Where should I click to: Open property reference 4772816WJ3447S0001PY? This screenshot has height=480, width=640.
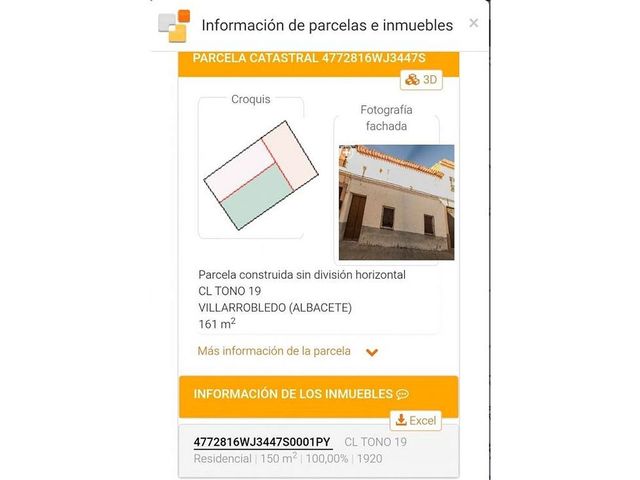[x=261, y=442]
